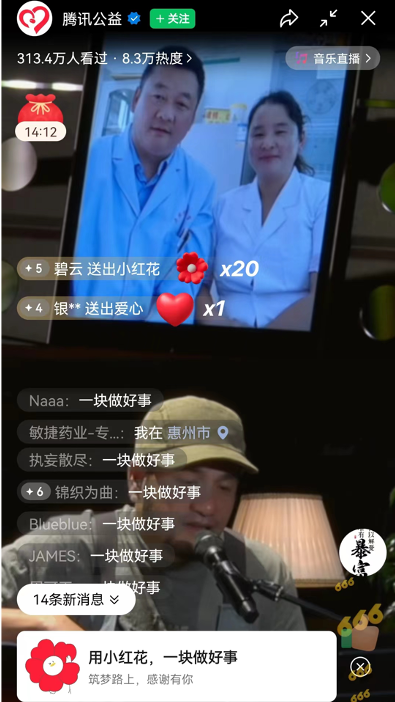
Task: View the 8.3万热度 popularity details
Action: [157, 58]
